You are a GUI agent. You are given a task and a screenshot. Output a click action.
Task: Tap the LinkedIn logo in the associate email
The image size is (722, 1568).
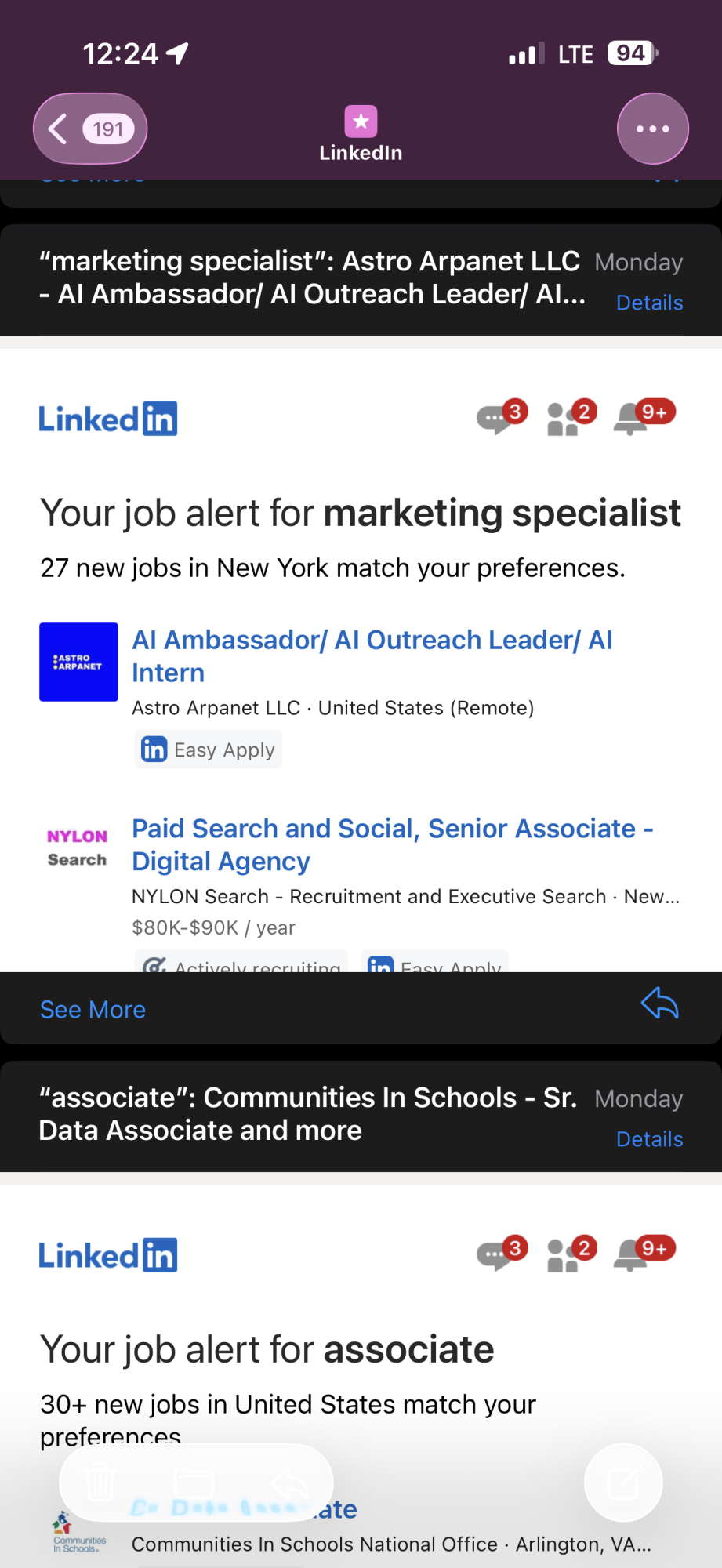click(x=108, y=1255)
